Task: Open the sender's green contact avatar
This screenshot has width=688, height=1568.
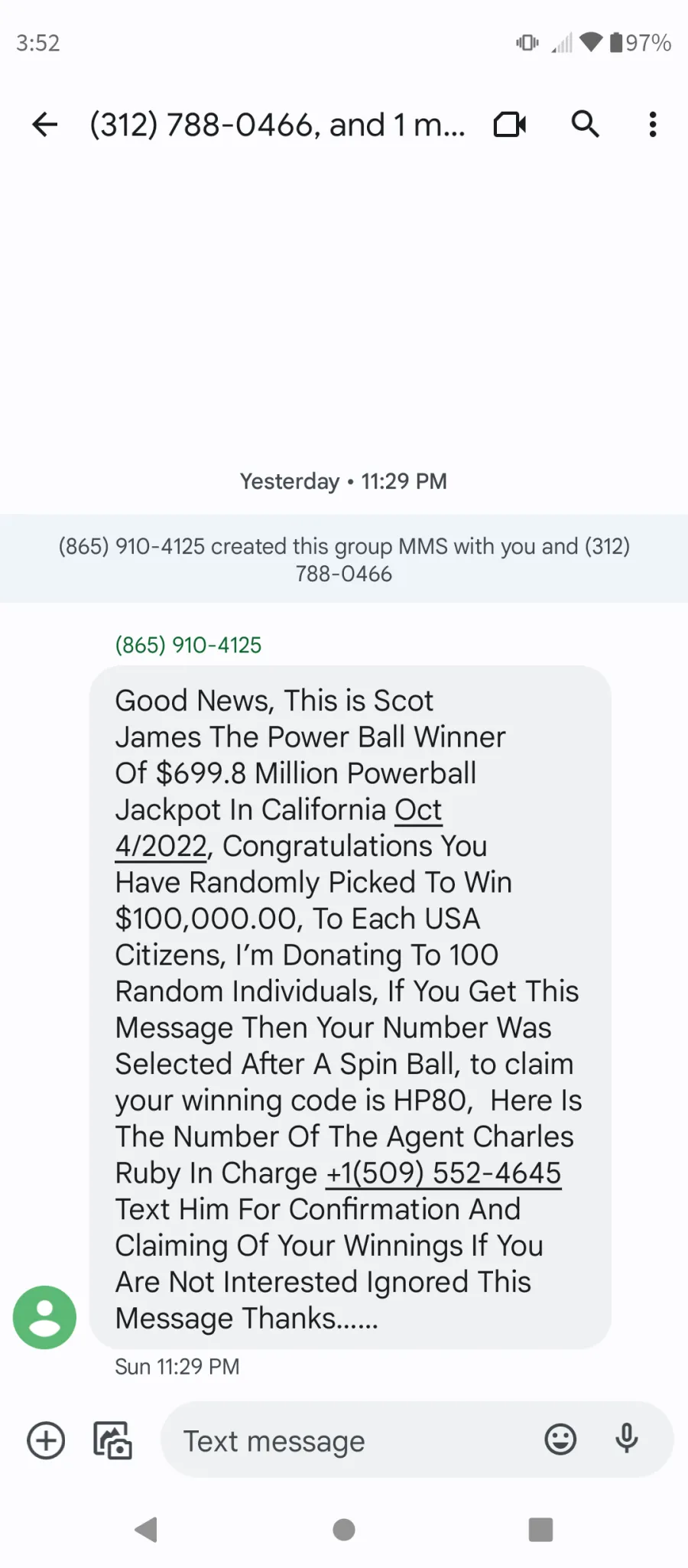Action: 44,1316
